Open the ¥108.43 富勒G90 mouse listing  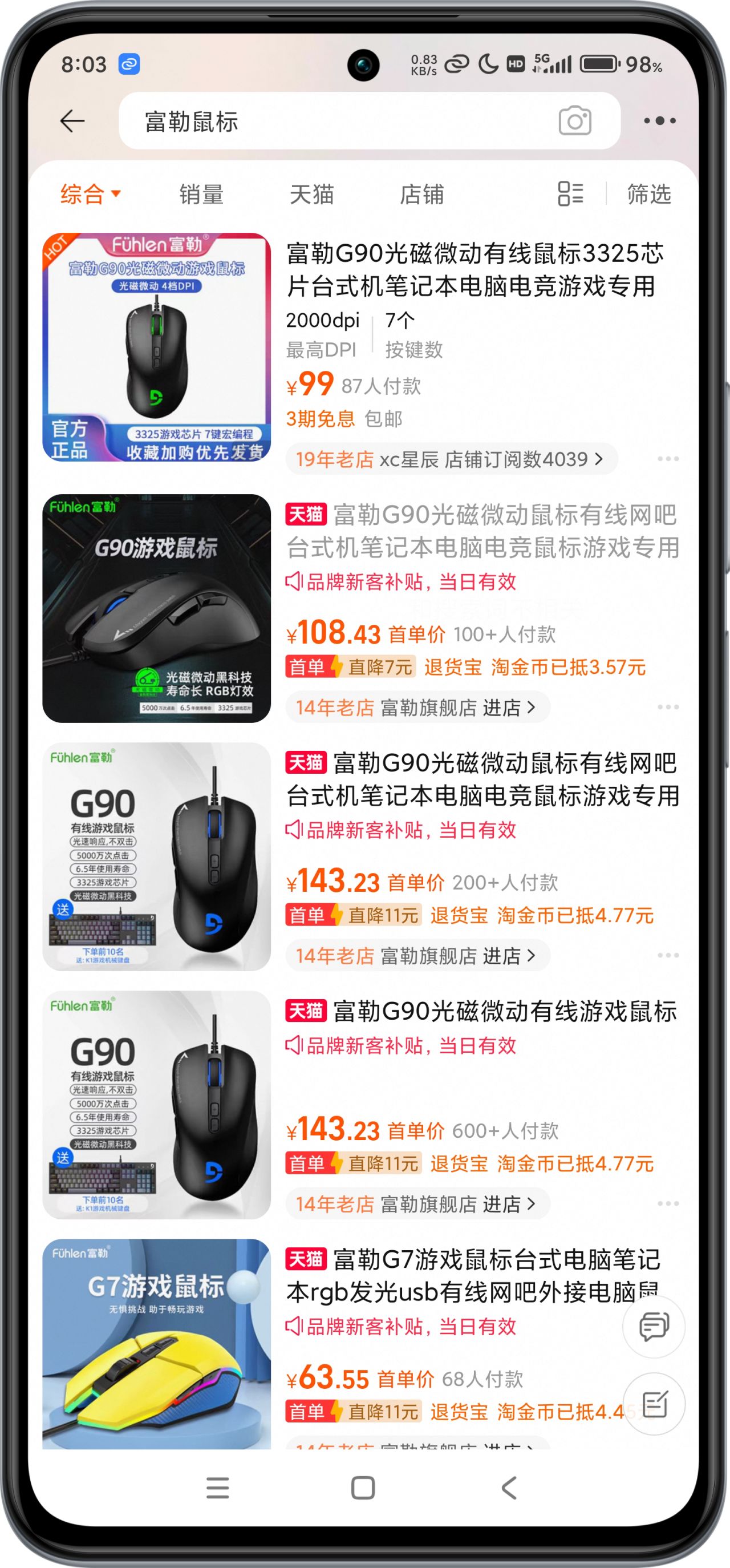[481, 531]
